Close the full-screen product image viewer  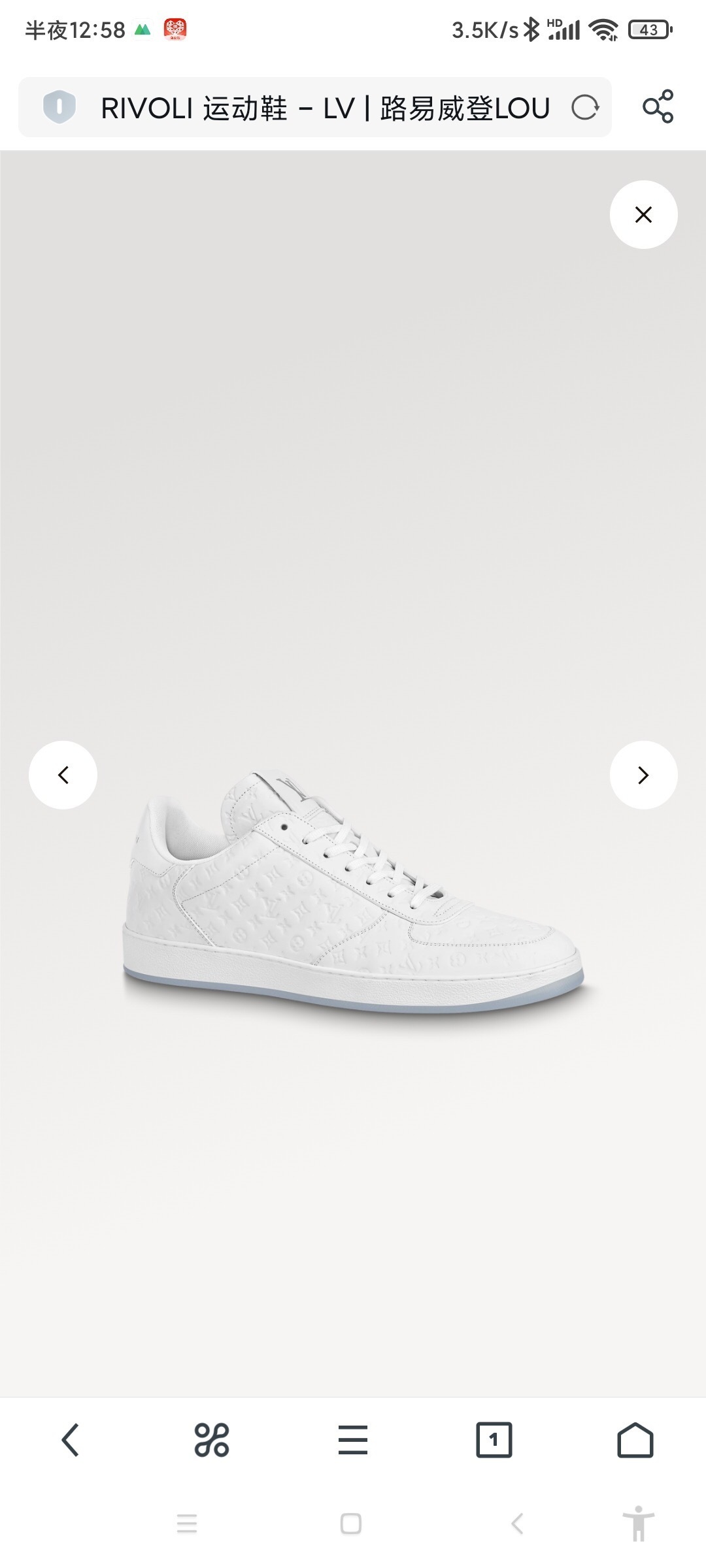pyautogui.click(x=643, y=214)
